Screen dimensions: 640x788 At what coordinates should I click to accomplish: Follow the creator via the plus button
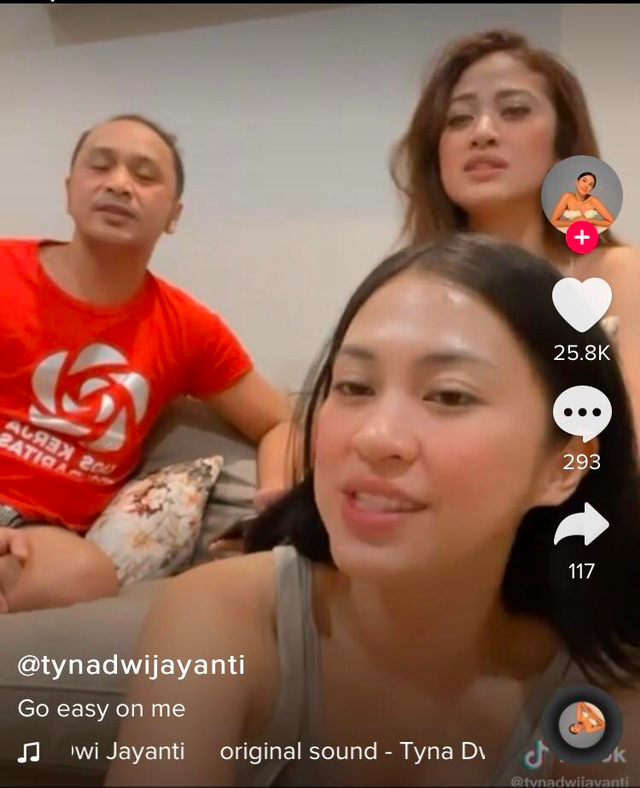pos(582,238)
